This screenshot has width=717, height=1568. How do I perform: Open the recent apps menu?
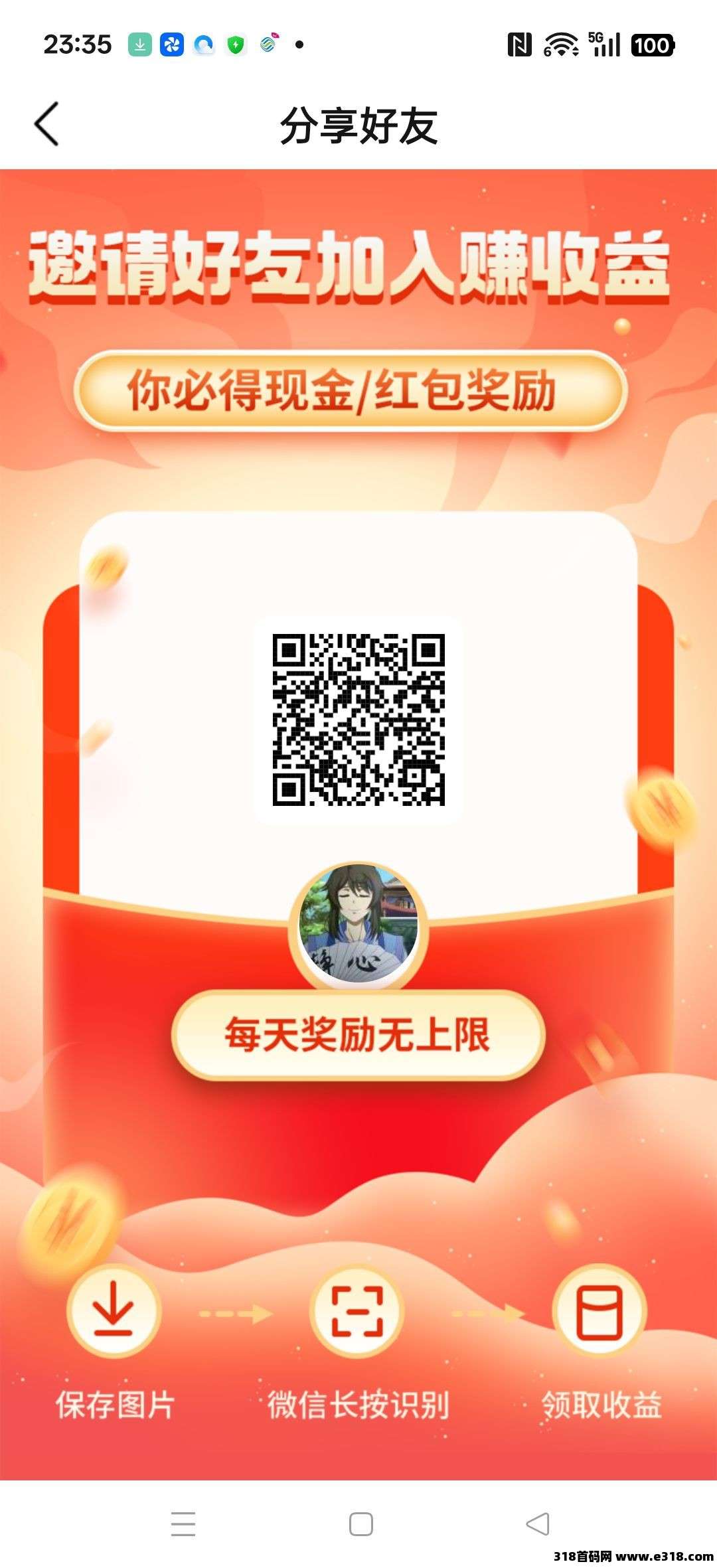pyautogui.click(x=183, y=1524)
